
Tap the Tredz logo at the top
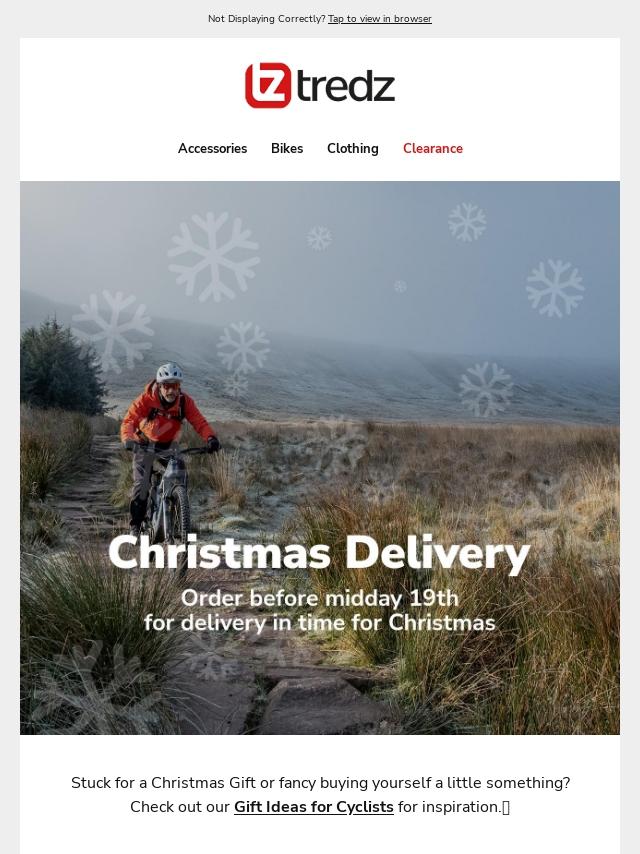click(320, 86)
